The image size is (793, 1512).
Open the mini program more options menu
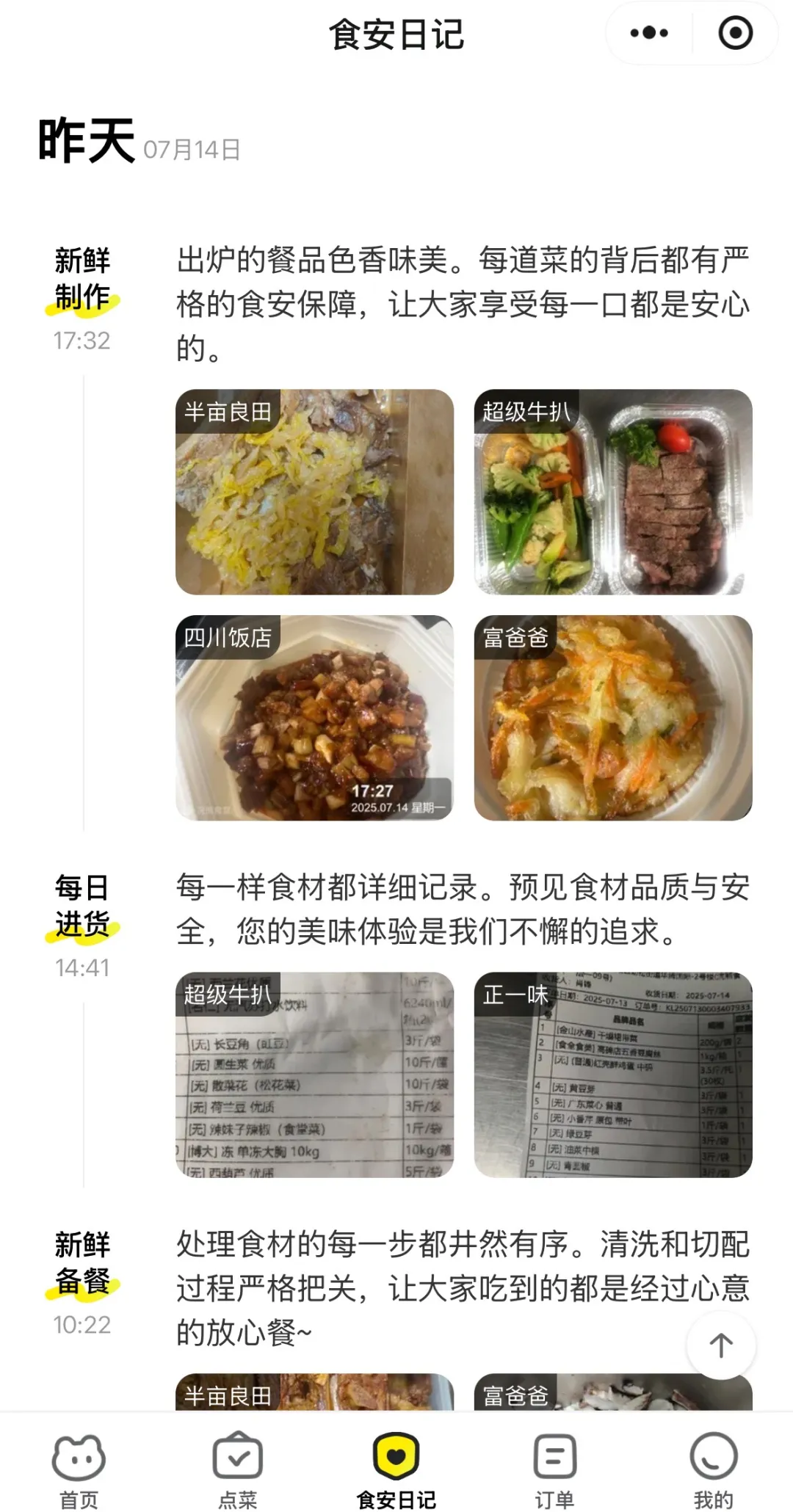point(649,33)
